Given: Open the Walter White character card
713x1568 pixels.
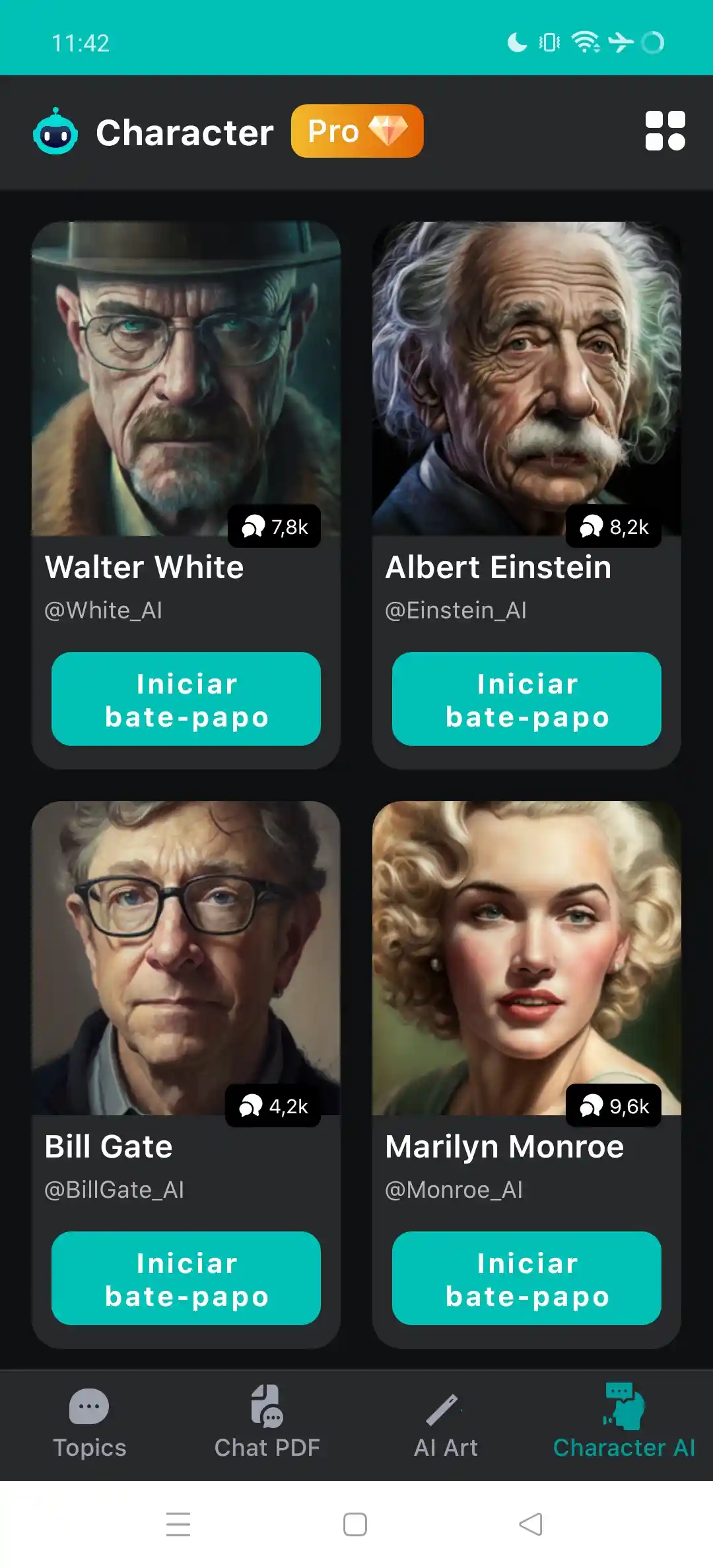Looking at the screenshot, I should 186,379.
